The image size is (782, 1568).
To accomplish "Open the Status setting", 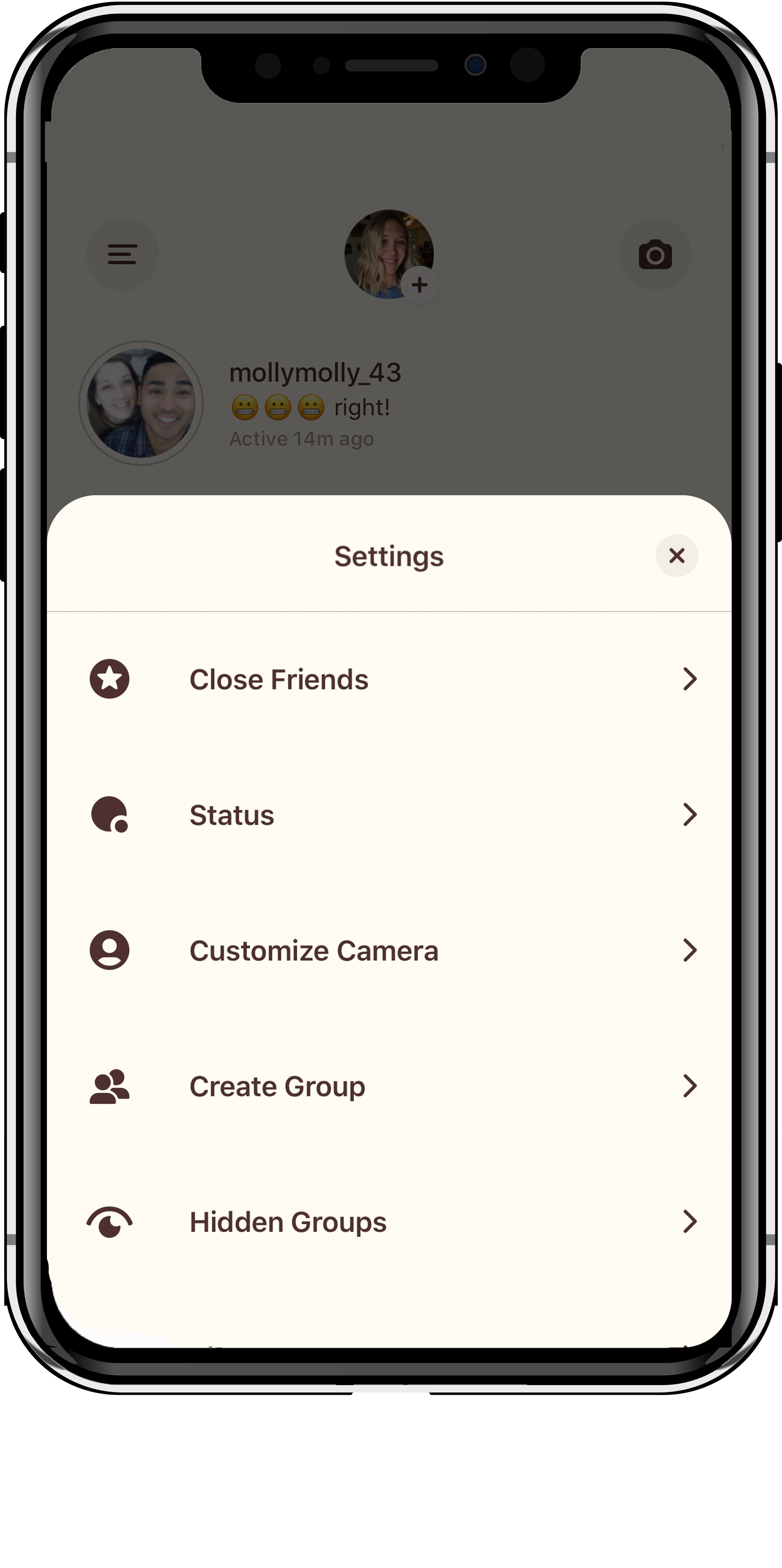I will [x=390, y=814].
